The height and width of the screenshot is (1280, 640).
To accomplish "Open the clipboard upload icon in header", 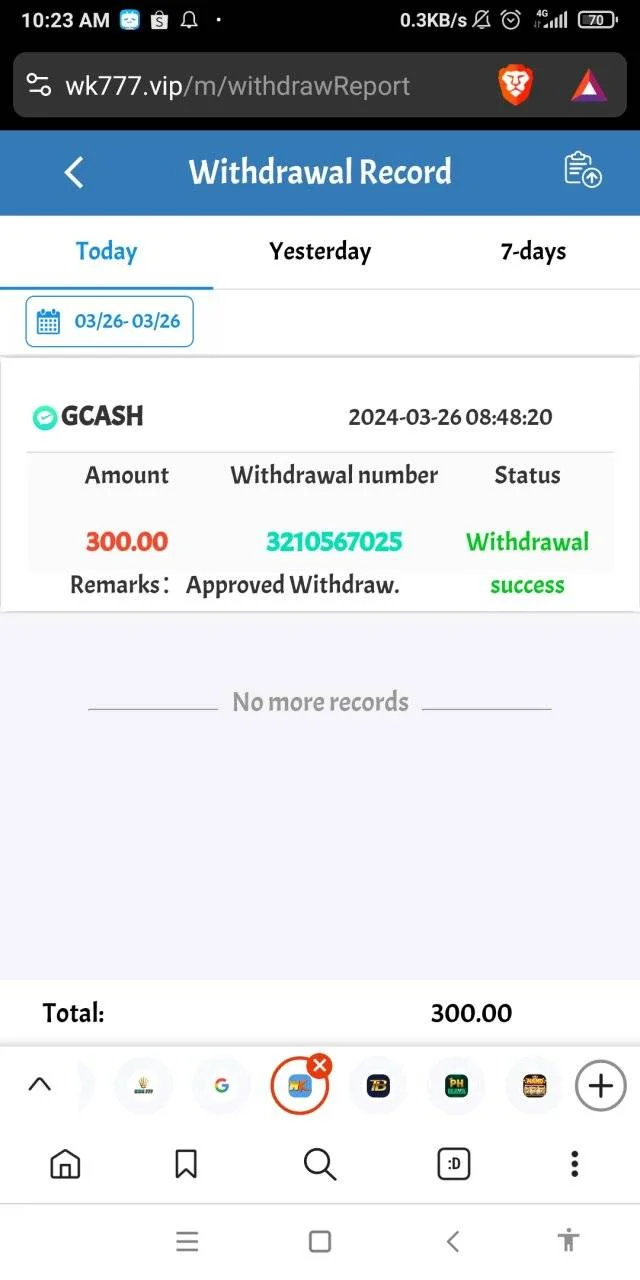I will click(582, 170).
